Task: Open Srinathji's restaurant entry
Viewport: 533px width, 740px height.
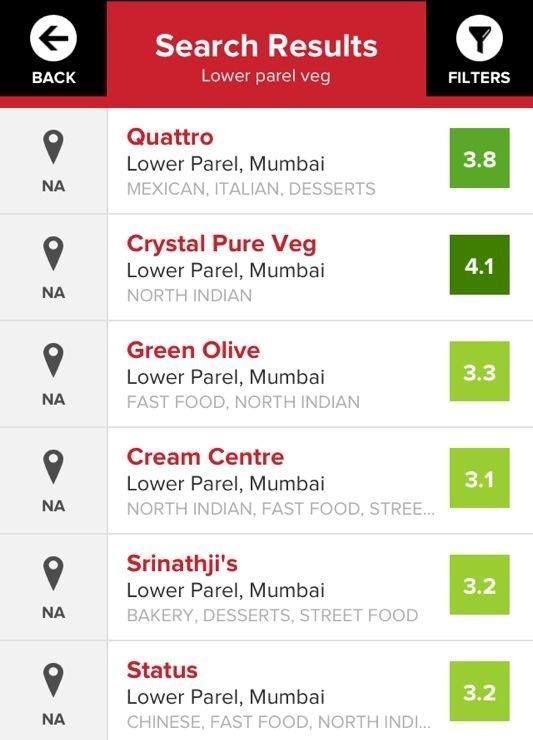Action: tap(320, 588)
